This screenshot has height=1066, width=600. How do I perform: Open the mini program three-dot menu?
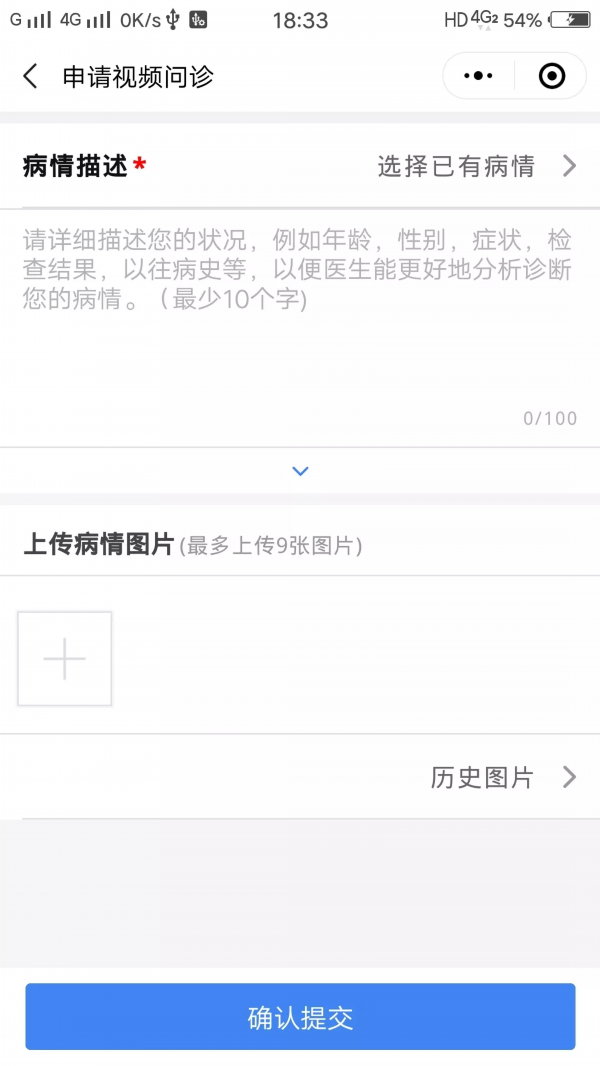[x=478, y=76]
